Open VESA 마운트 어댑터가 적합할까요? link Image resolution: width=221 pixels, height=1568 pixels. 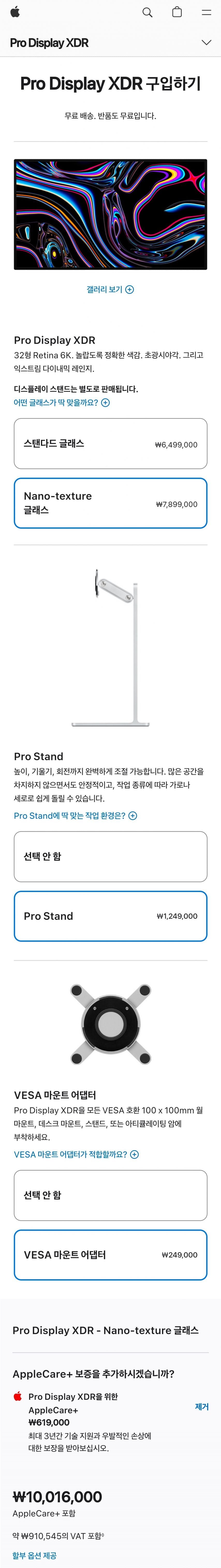pos(76,1154)
